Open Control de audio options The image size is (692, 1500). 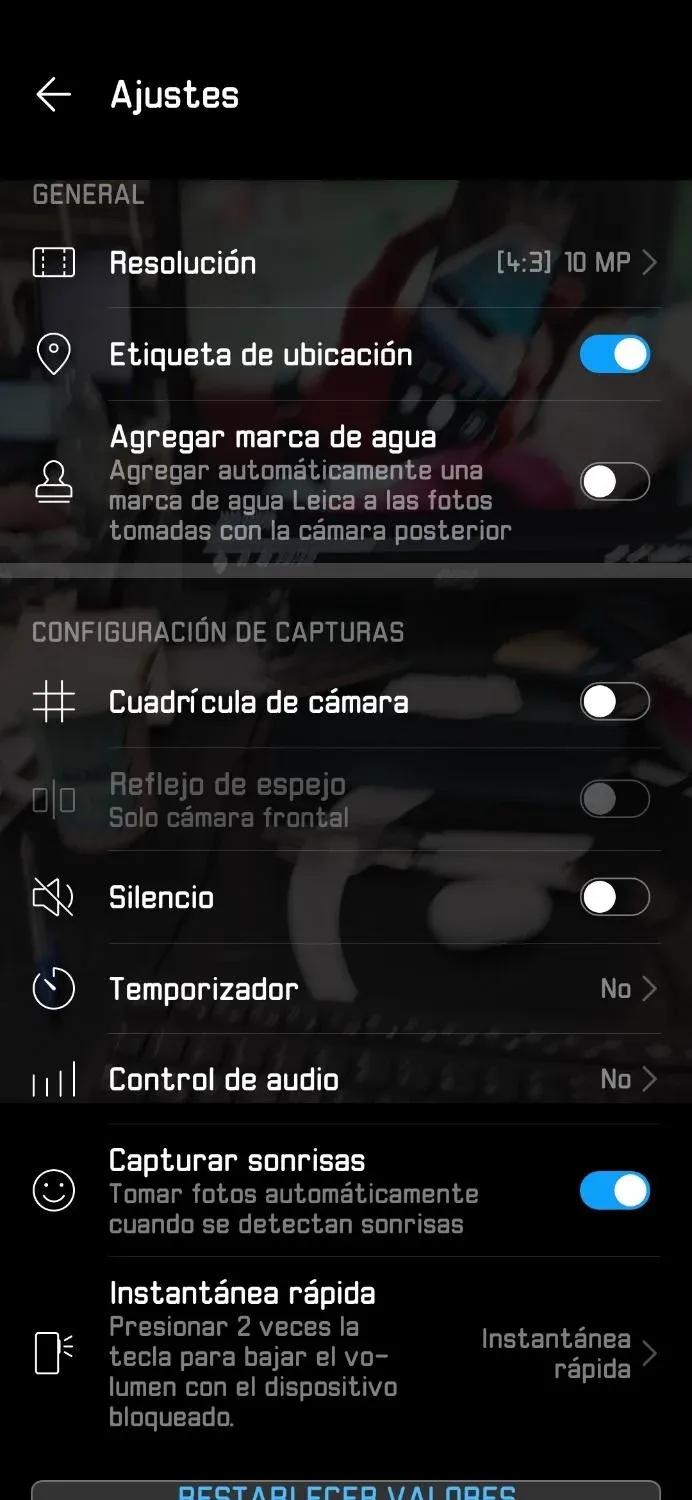(345, 1079)
